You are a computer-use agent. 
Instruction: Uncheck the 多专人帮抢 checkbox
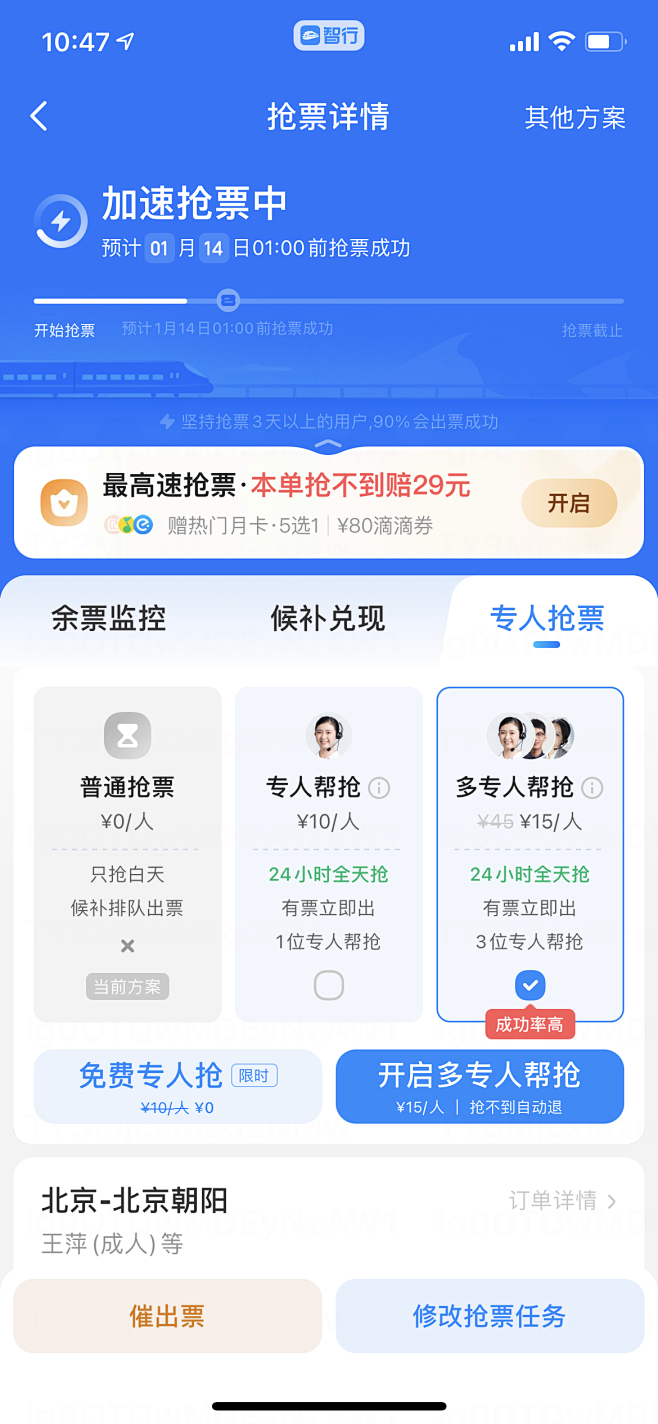point(530,986)
